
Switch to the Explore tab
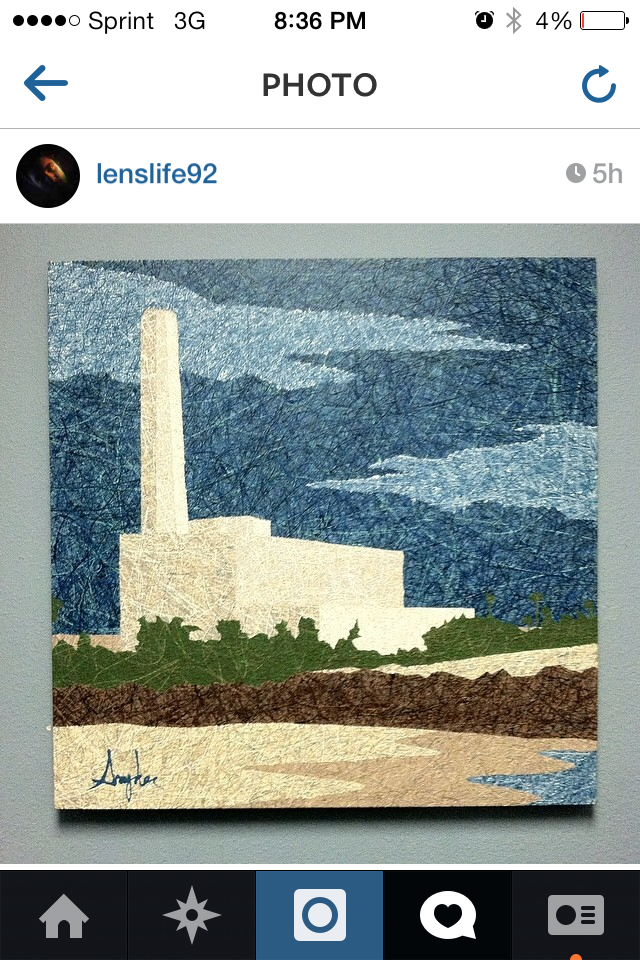pos(192,915)
